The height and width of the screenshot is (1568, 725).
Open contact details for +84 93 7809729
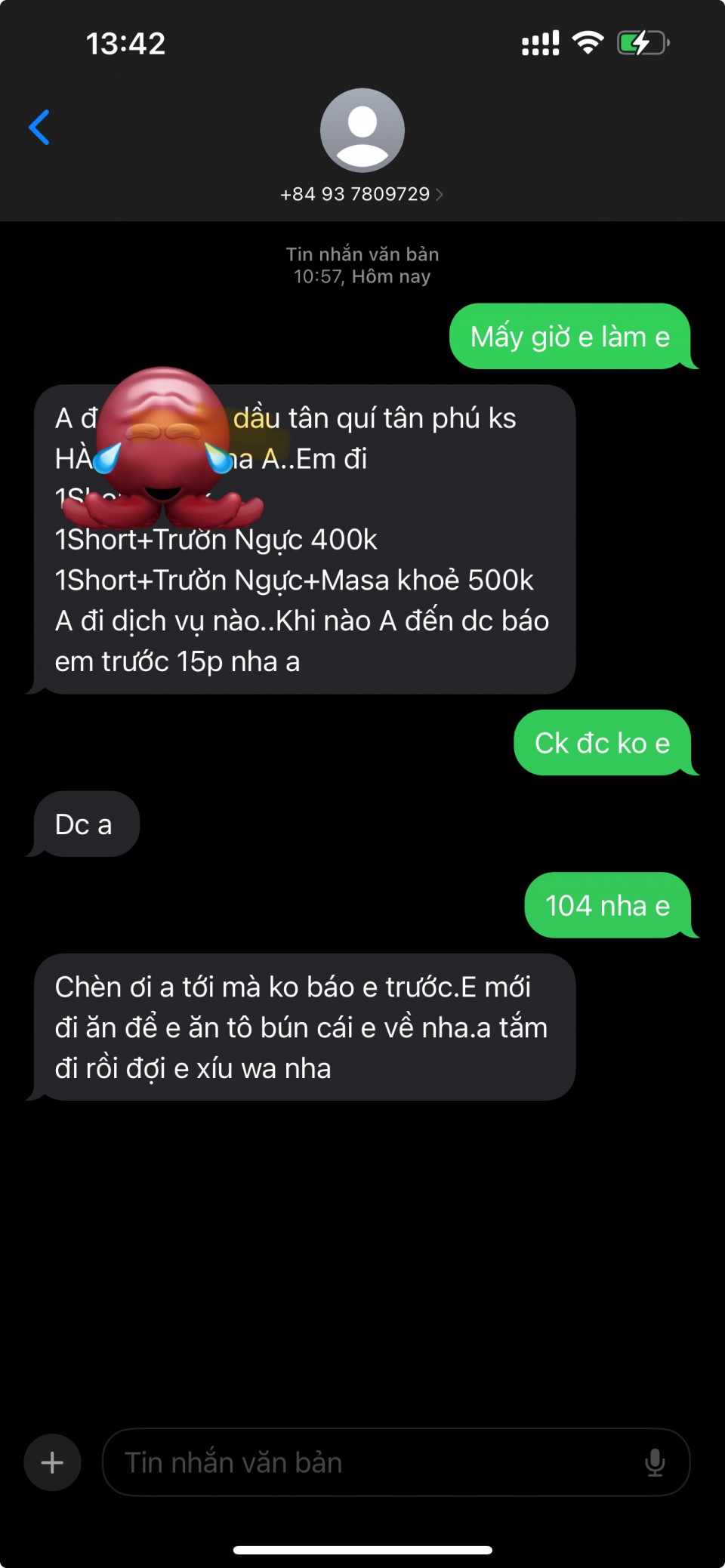(362, 193)
